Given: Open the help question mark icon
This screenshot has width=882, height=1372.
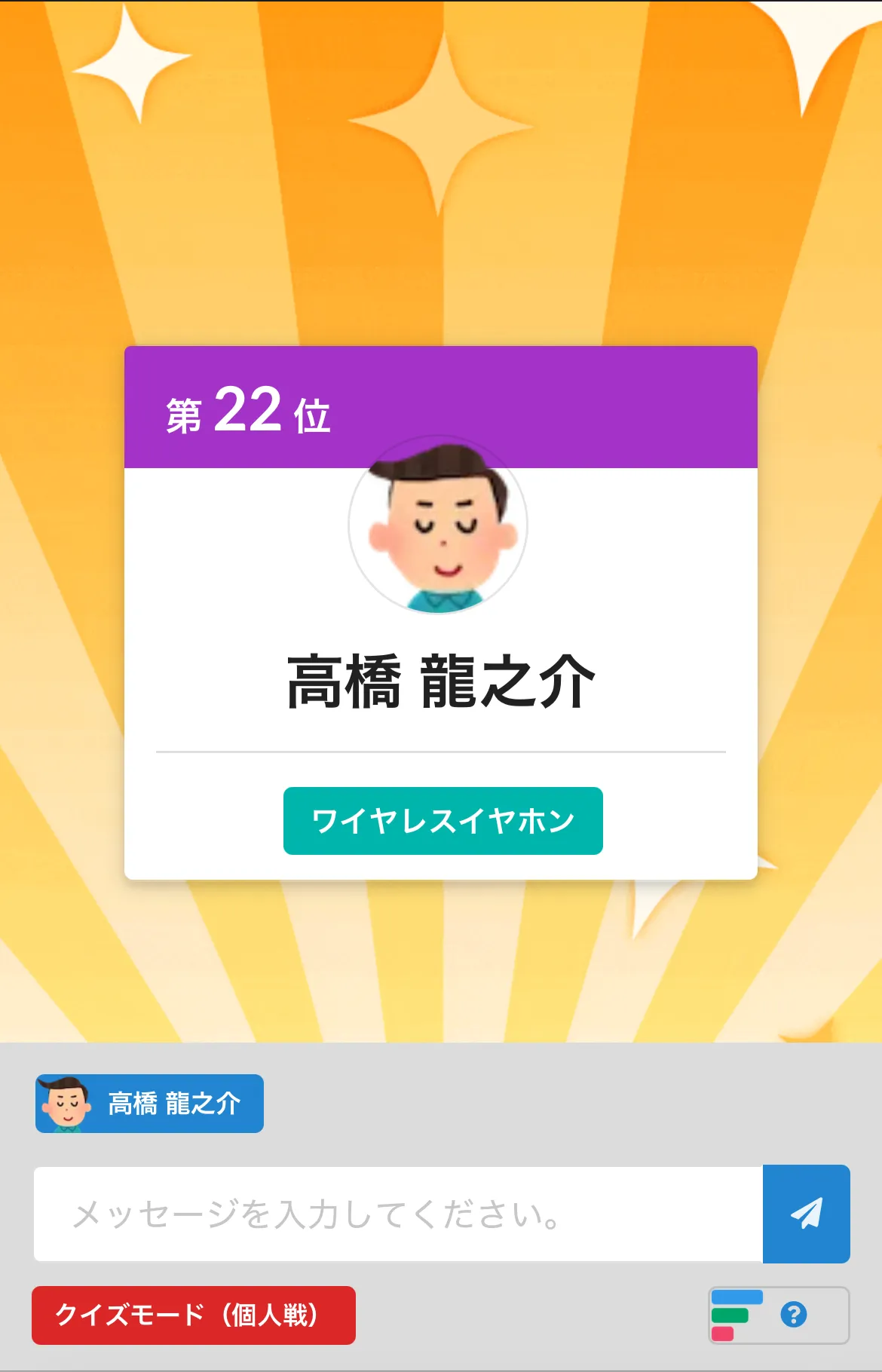Looking at the screenshot, I should tap(793, 1315).
